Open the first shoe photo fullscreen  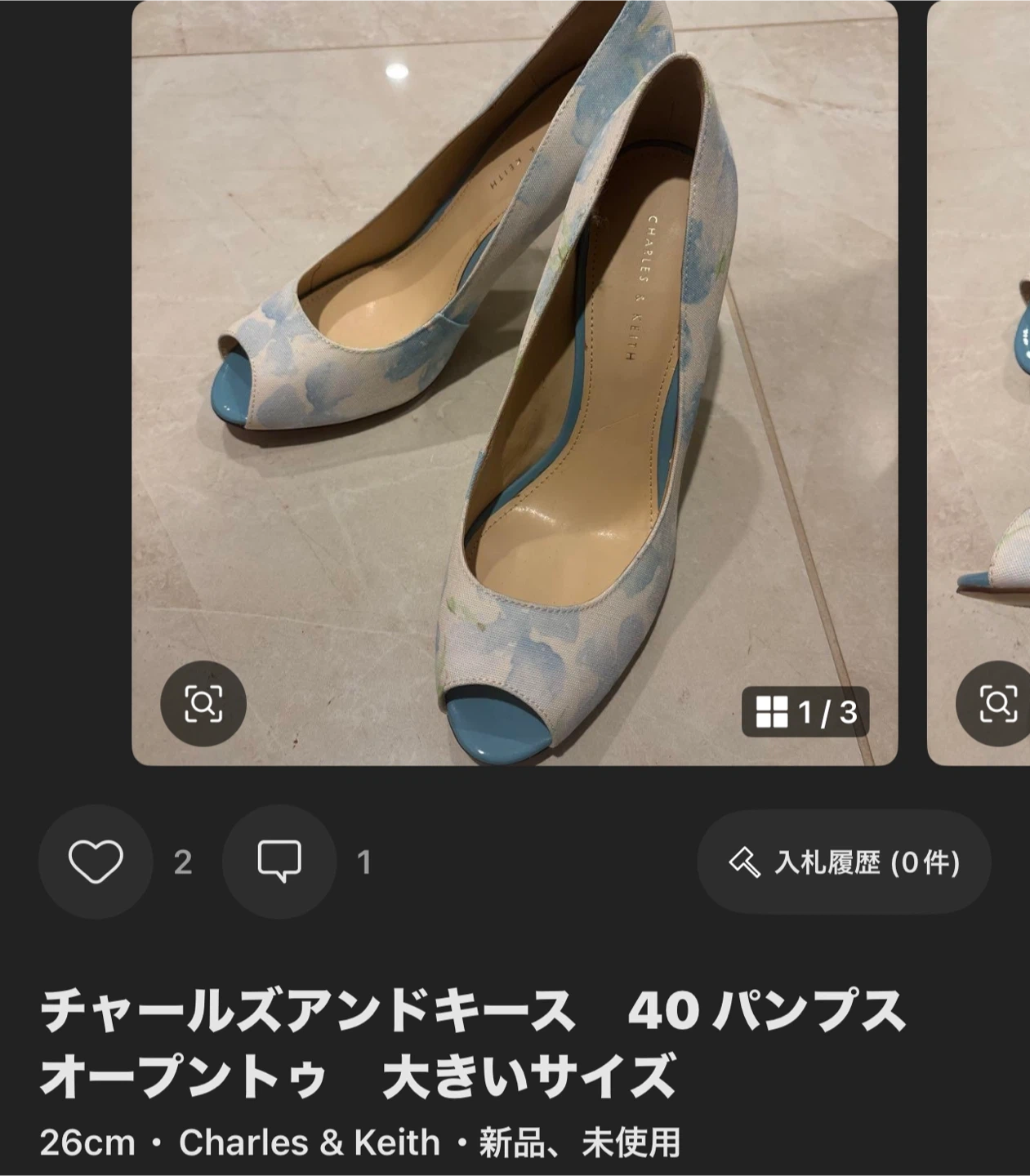(x=515, y=367)
